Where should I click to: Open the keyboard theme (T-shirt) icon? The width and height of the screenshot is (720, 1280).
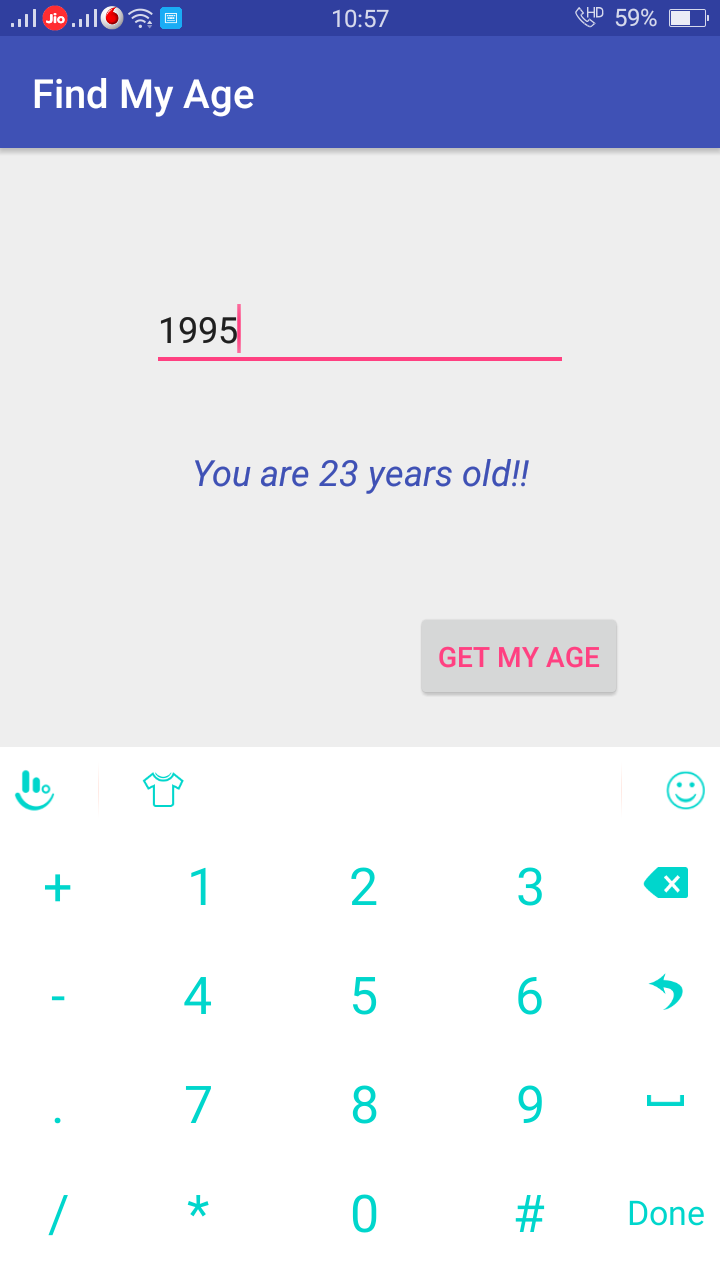[x=162, y=790]
